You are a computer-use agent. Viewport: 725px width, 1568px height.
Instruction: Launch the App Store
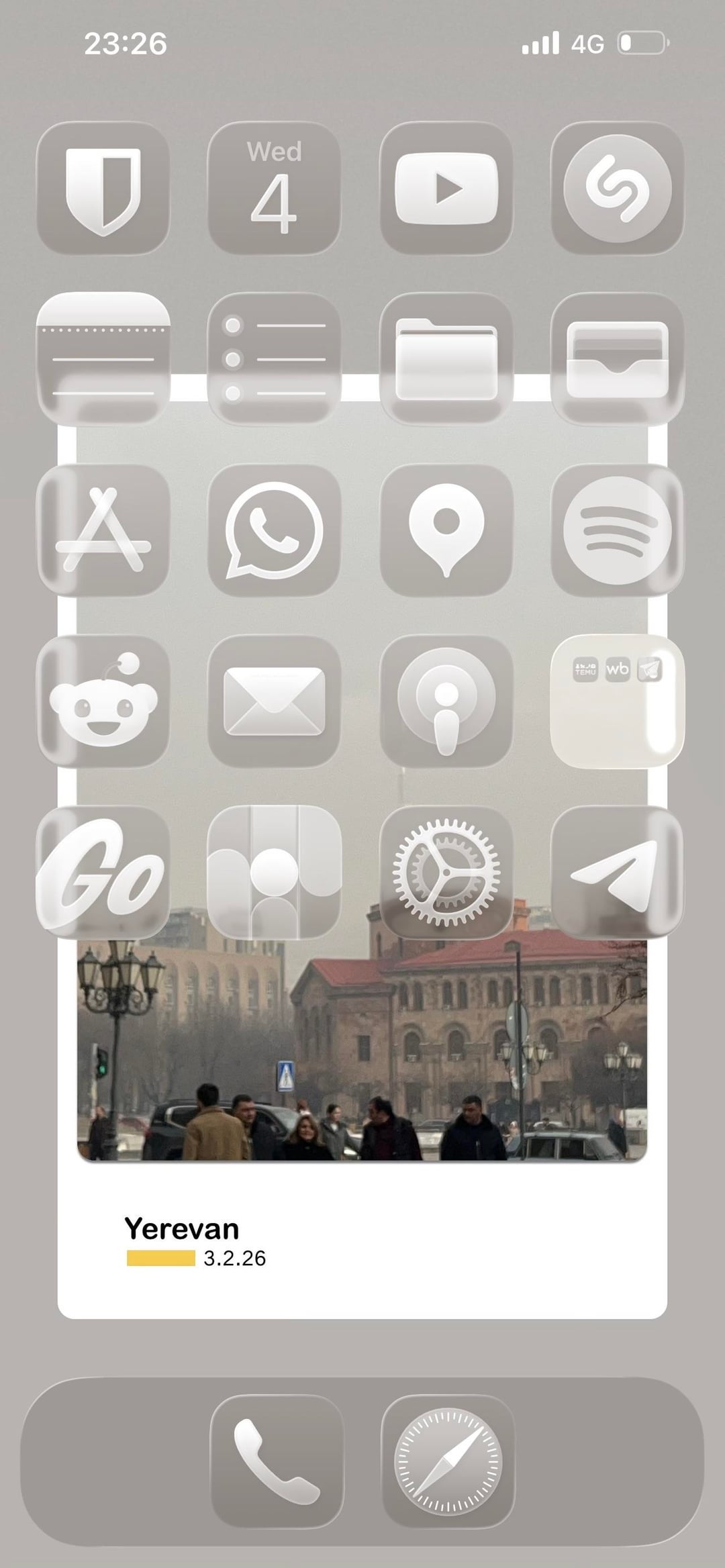tap(103, 530)
